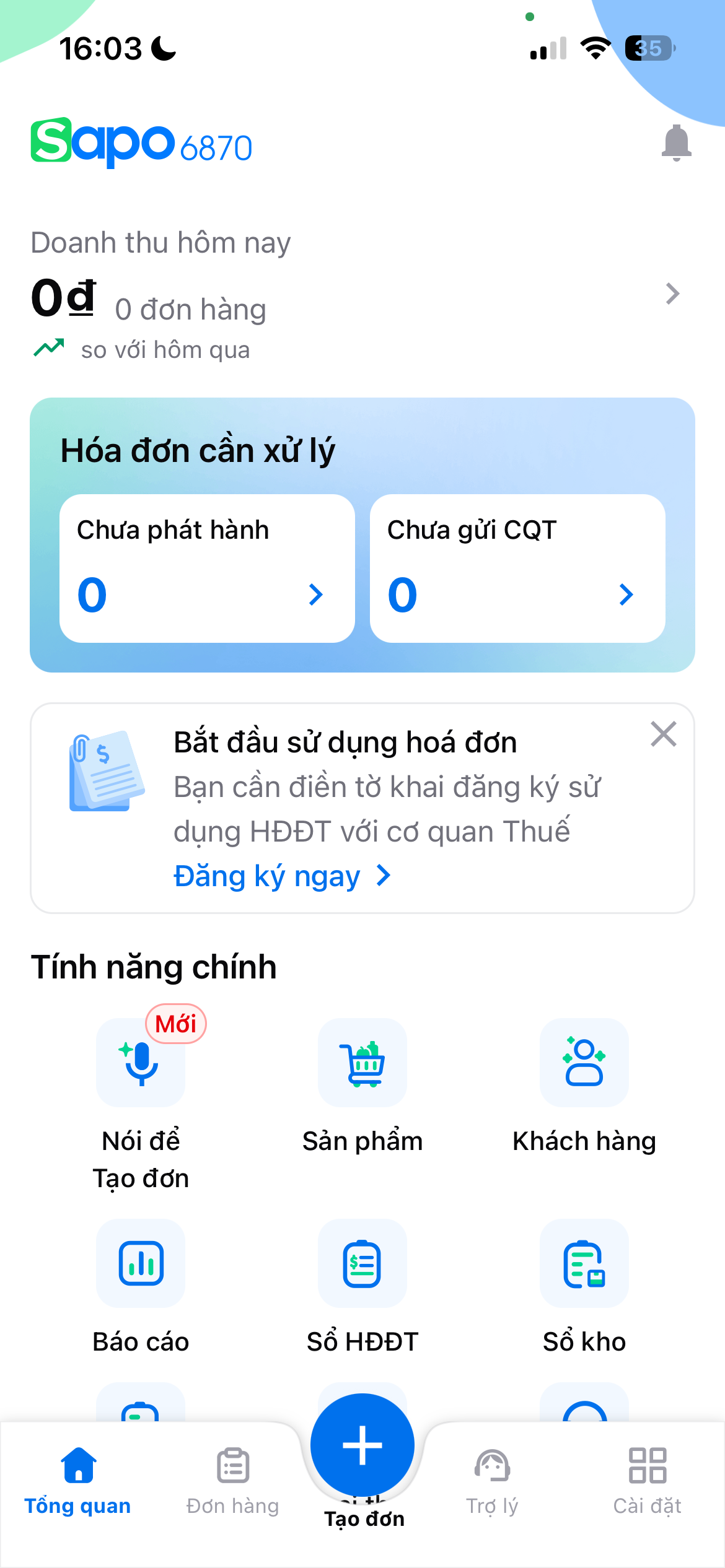Open today's revenue details chevron
725x1568 pixels.
point(672,294)
